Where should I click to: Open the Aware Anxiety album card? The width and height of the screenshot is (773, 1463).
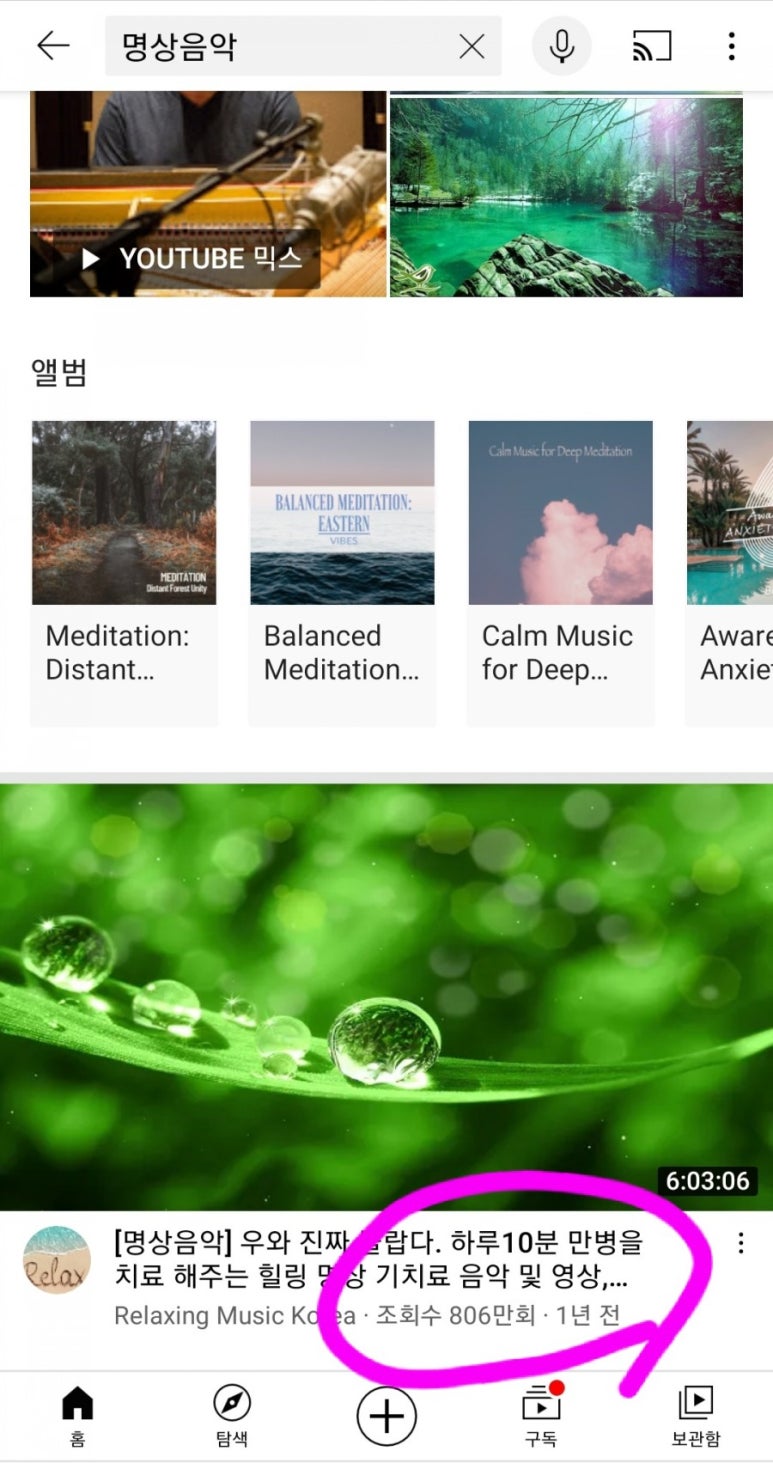tap(730, 570)
